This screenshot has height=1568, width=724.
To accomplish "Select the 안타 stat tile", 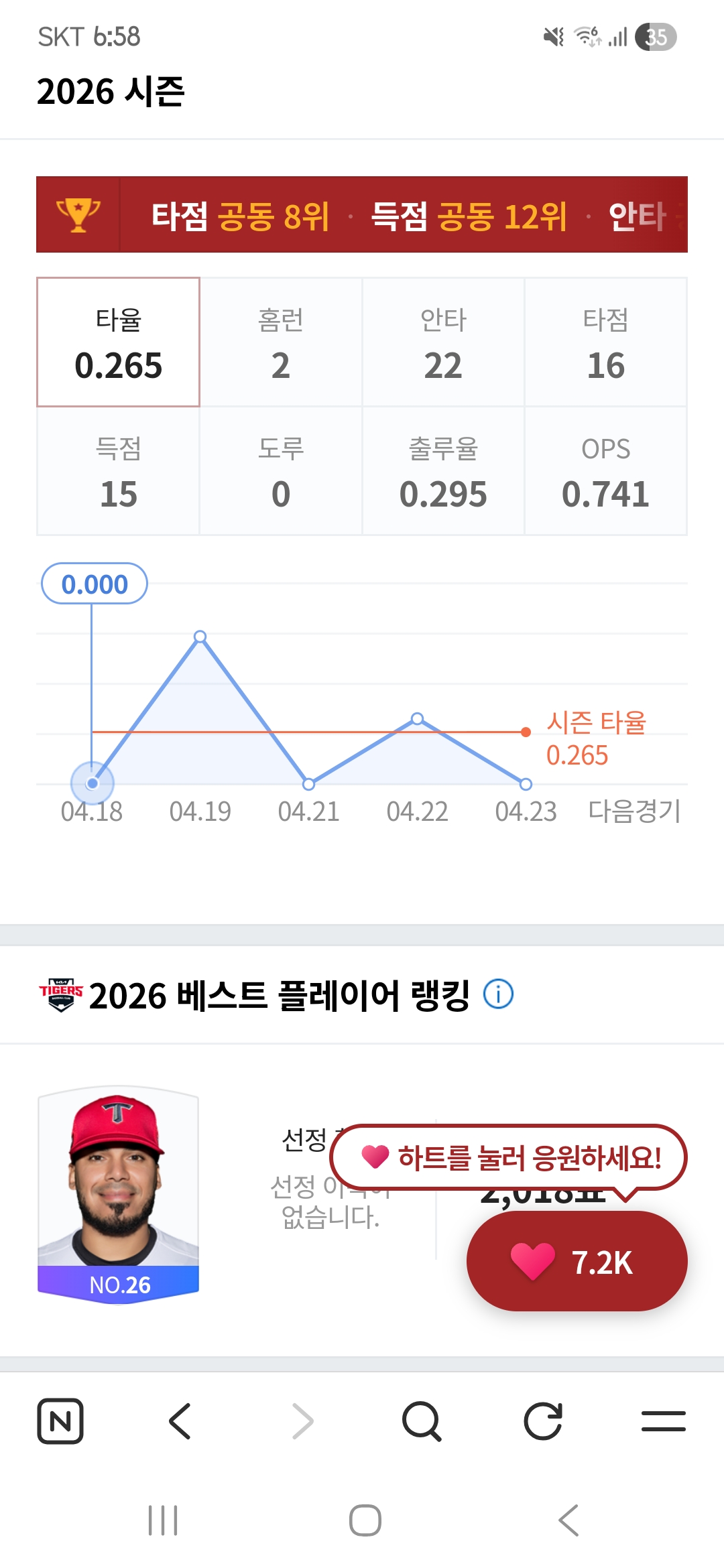I will pos(443,342).
